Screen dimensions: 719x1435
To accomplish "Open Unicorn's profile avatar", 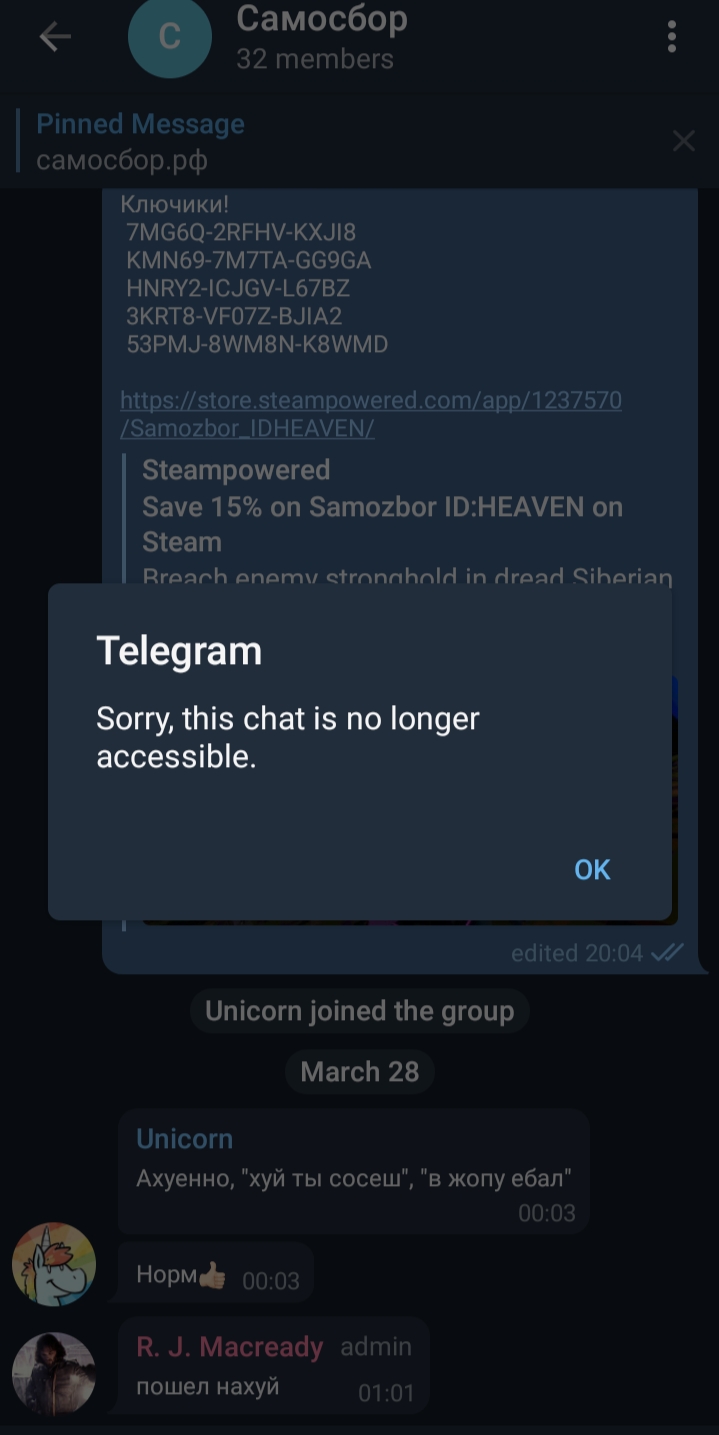I will pyautogui.click(x=54, y=1264).
